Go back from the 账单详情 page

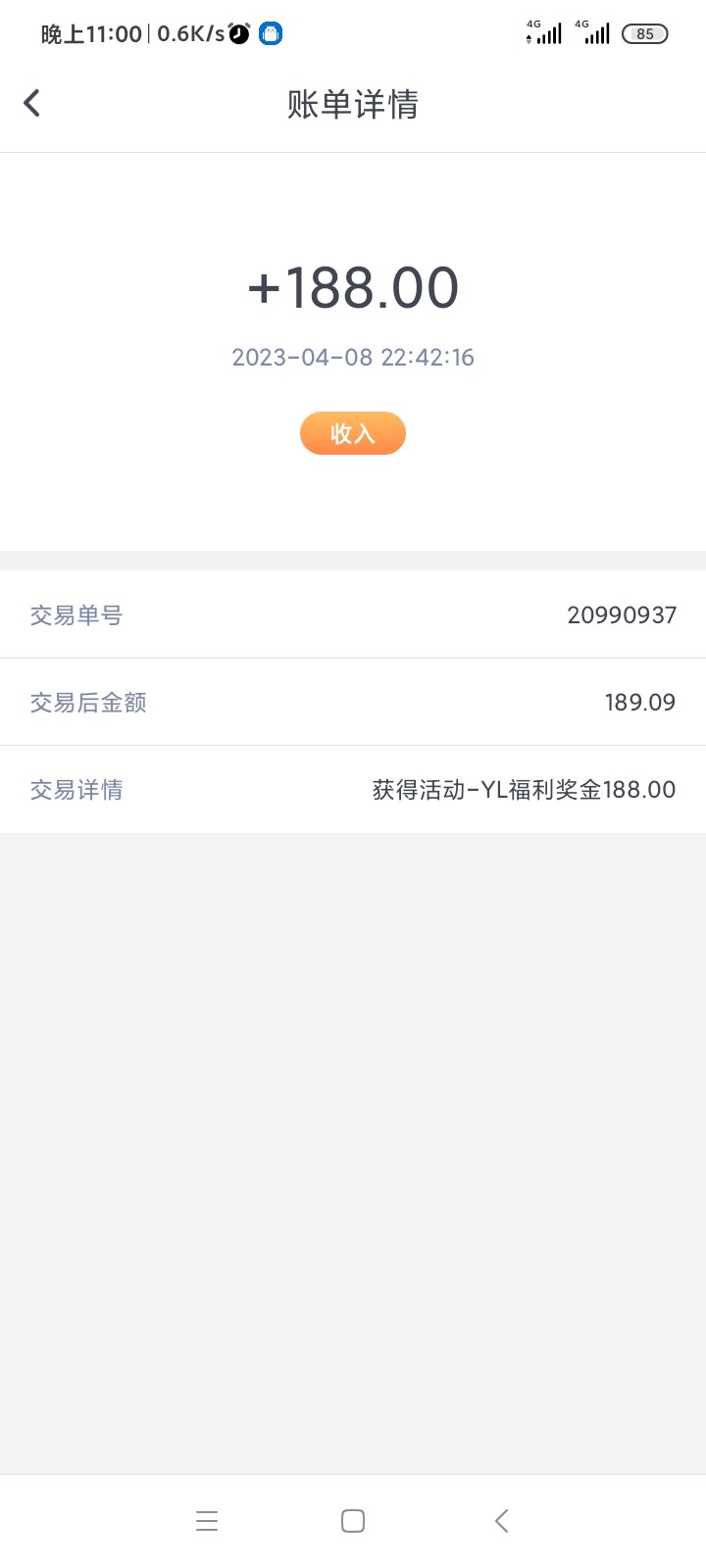tap(32, 103)
